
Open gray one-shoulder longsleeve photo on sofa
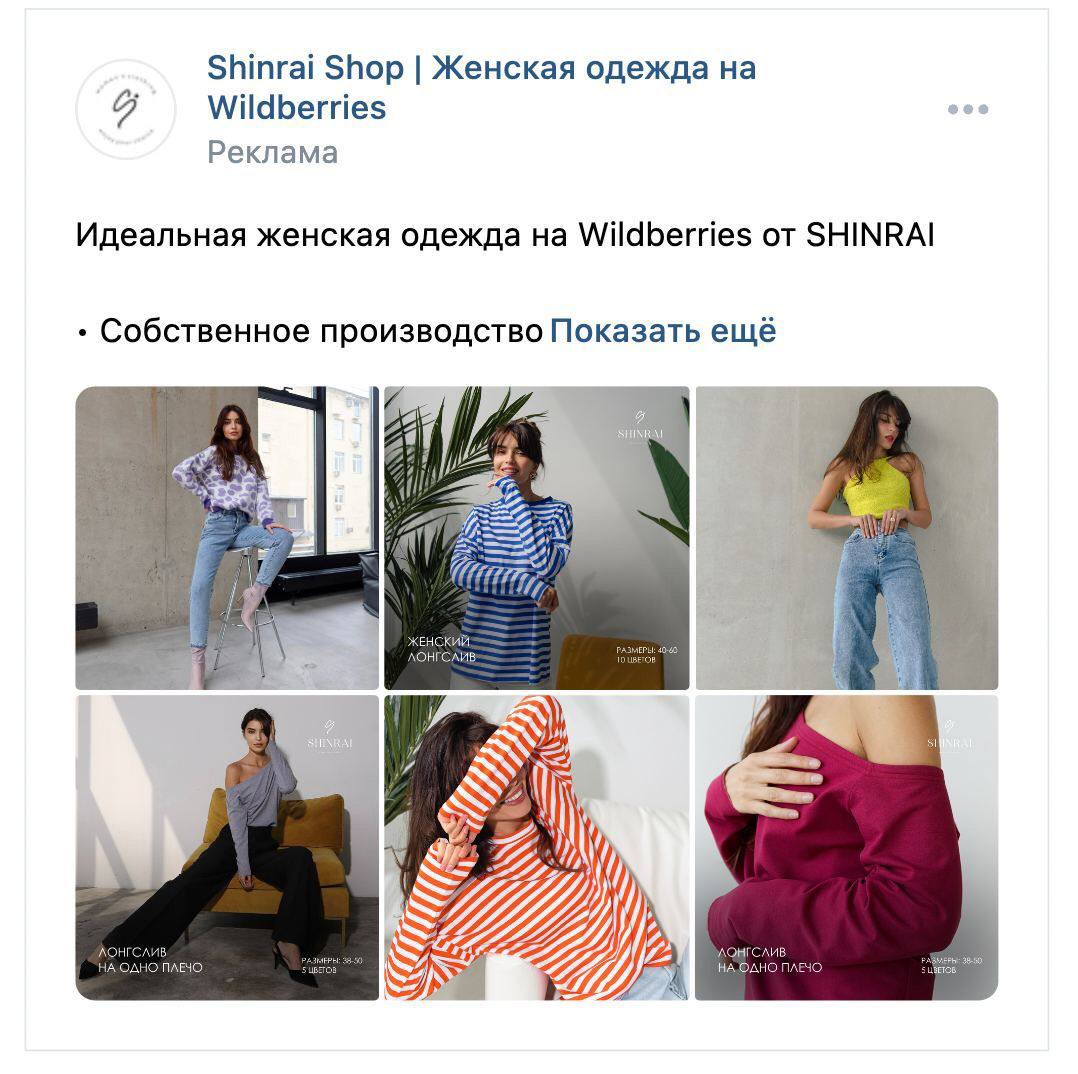coord(227,847)
